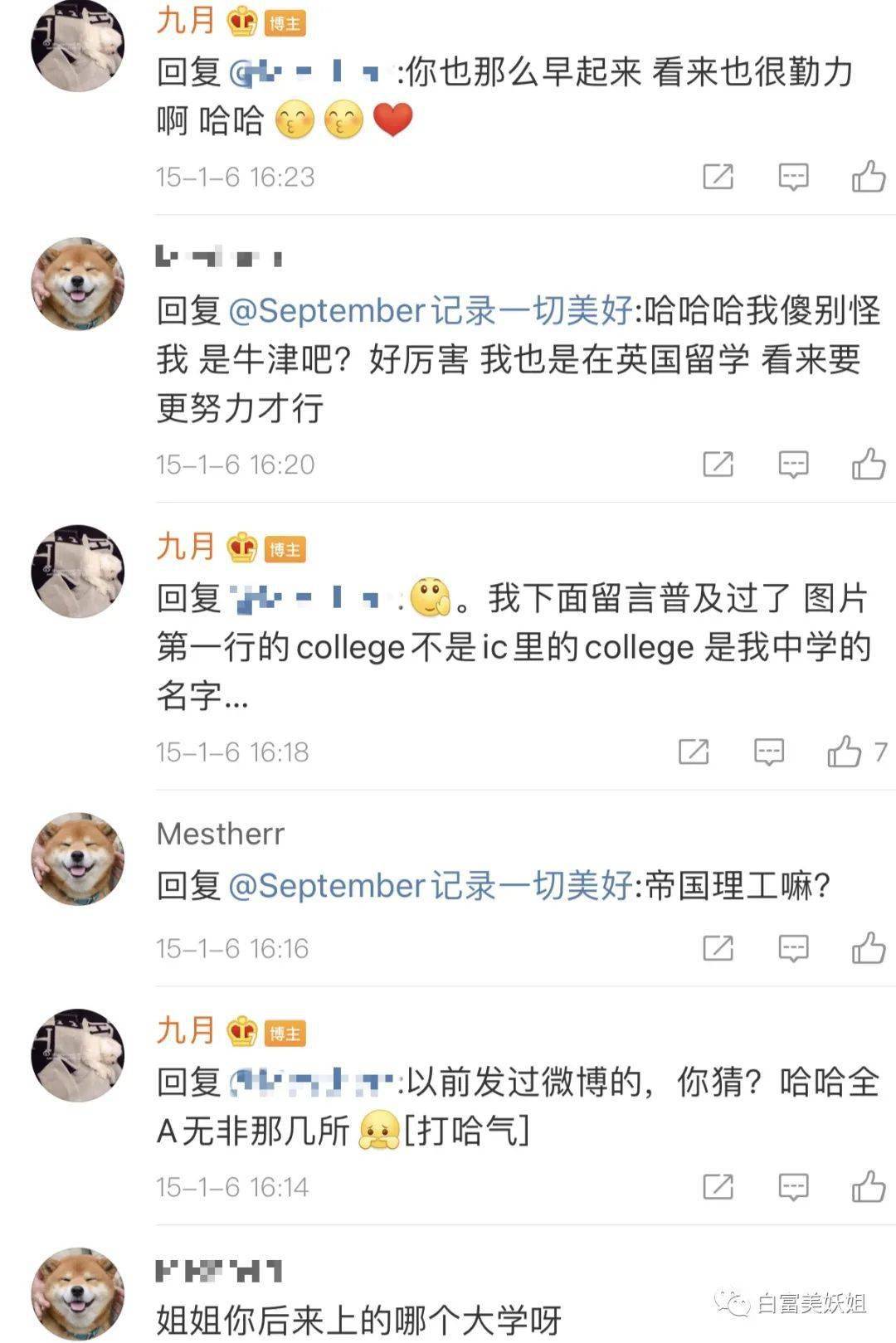Repost Mestherr's comment at 16:16
Viewport: 896px width, 1343px height.
(x=718, y=947)
